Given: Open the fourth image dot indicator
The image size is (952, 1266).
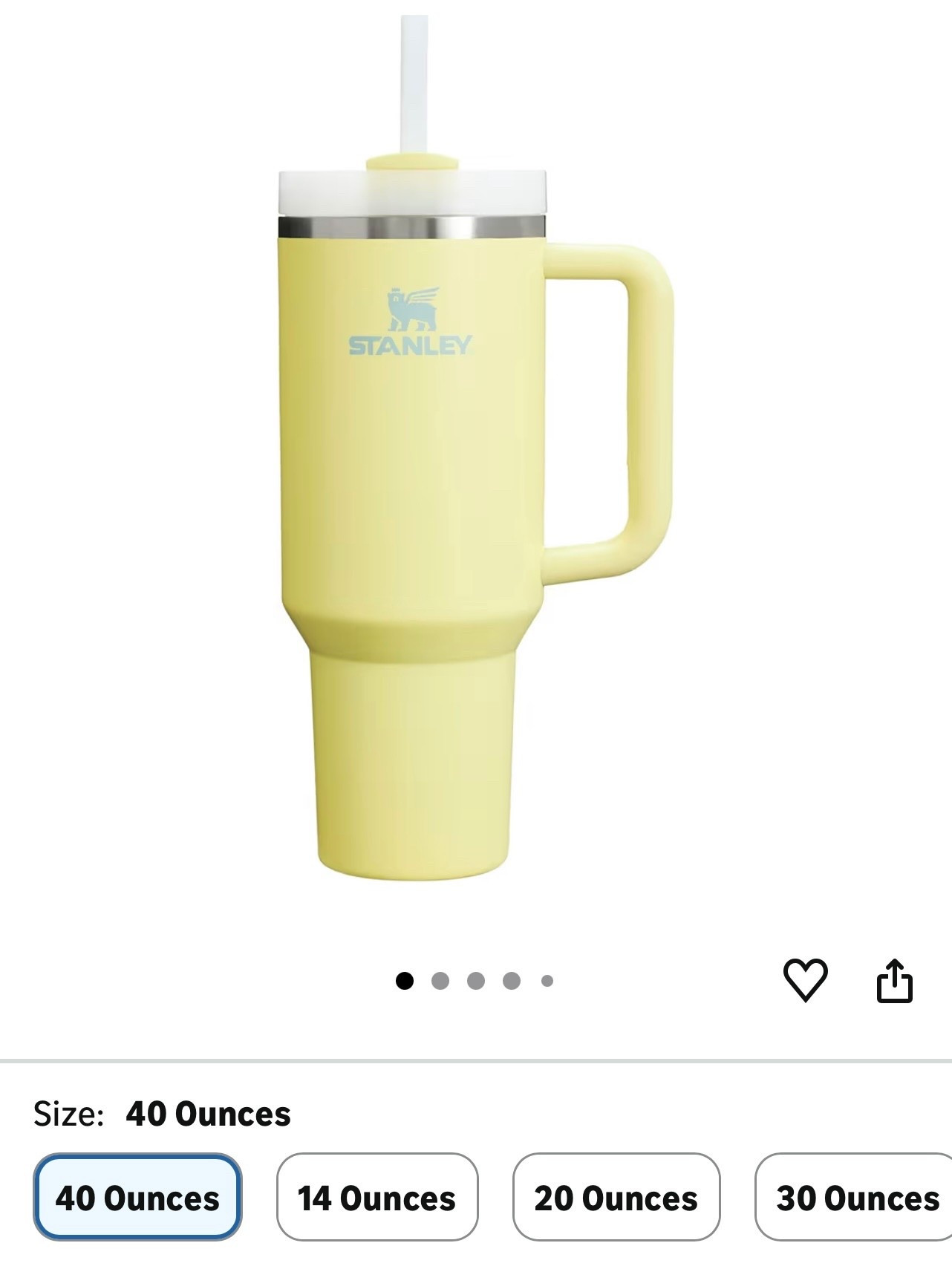Looking at the screenshot, I should point(512,979).
